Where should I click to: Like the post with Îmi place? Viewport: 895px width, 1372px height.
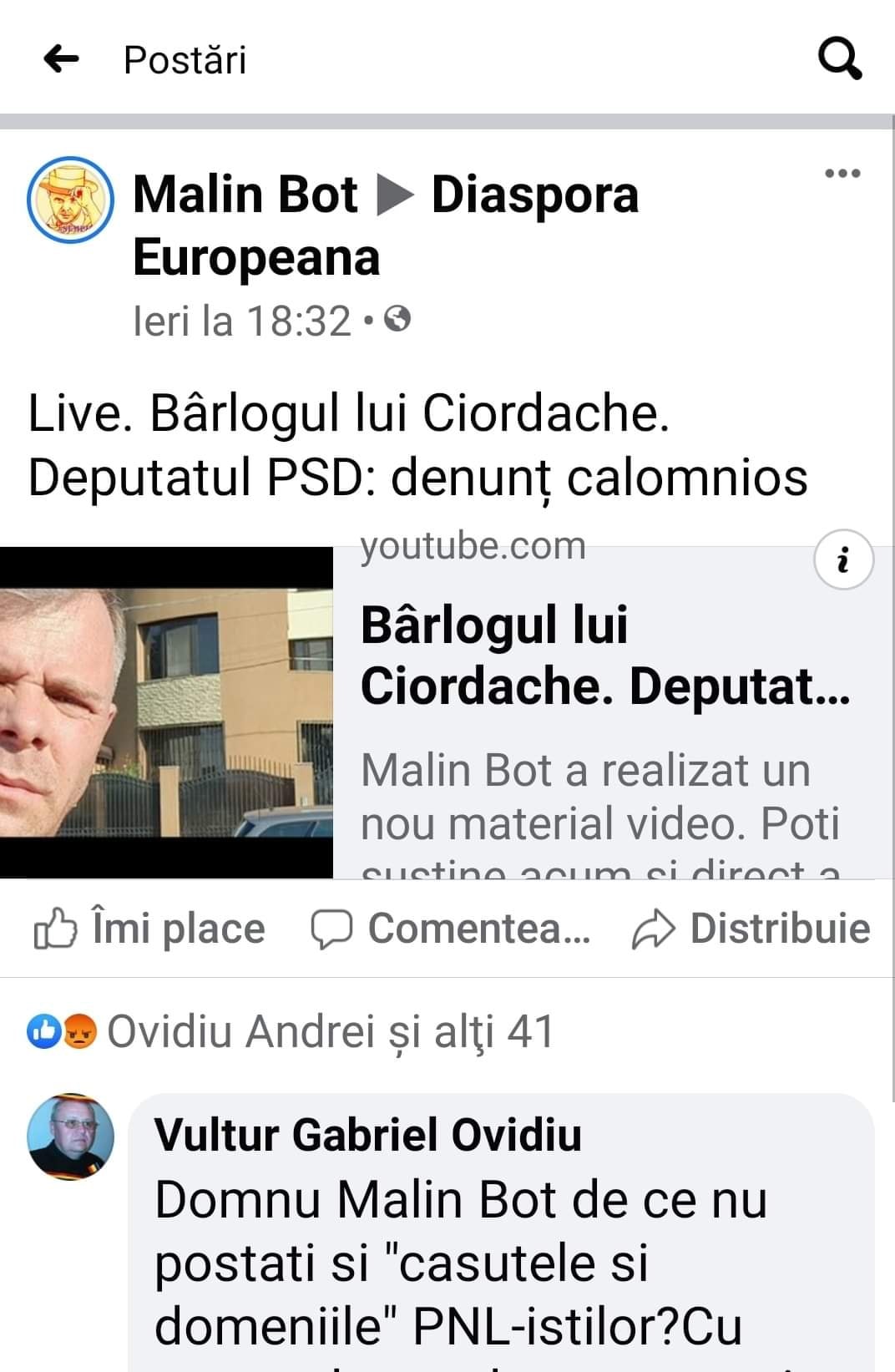pyautogui.click(x=149, y=929)
